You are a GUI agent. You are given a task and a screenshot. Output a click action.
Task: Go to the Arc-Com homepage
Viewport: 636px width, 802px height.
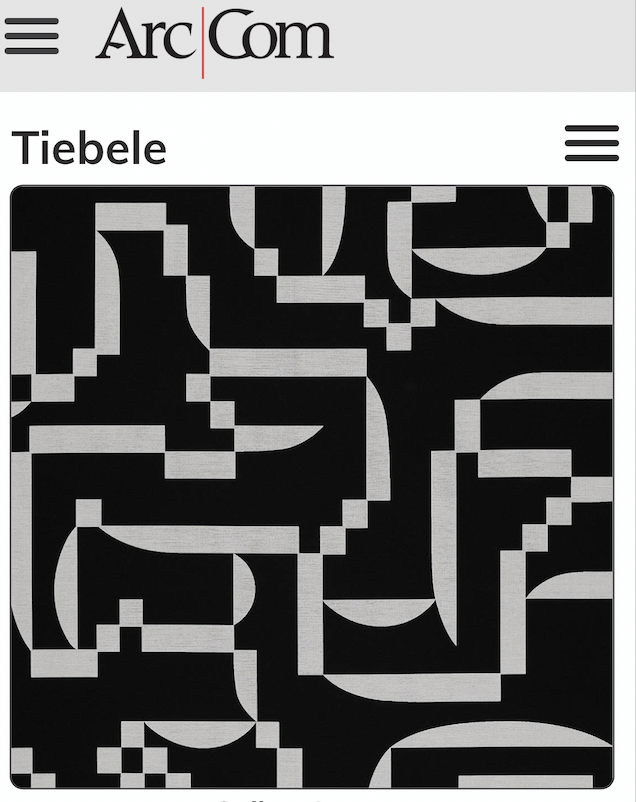[x=214, y=40]
